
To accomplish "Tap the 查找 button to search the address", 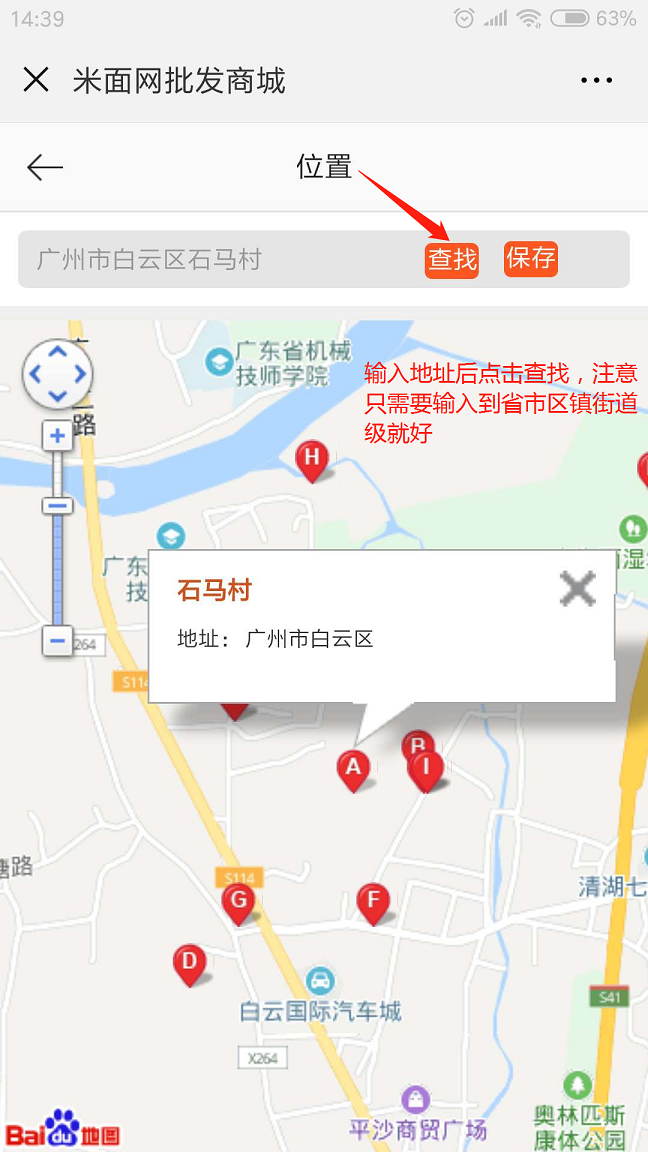I will pos(452,260).
